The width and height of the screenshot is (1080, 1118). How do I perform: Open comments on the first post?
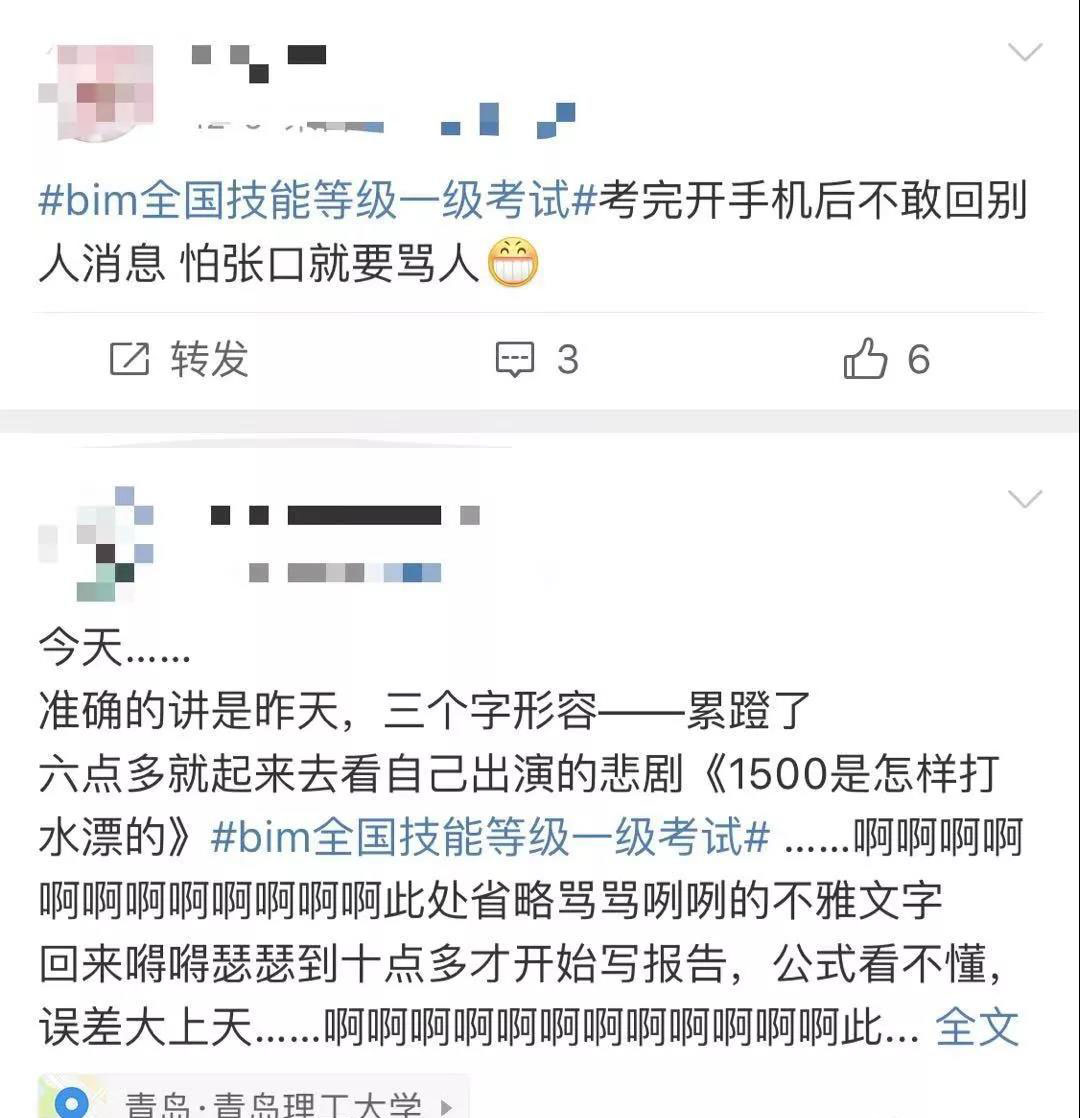coord(537,359)
